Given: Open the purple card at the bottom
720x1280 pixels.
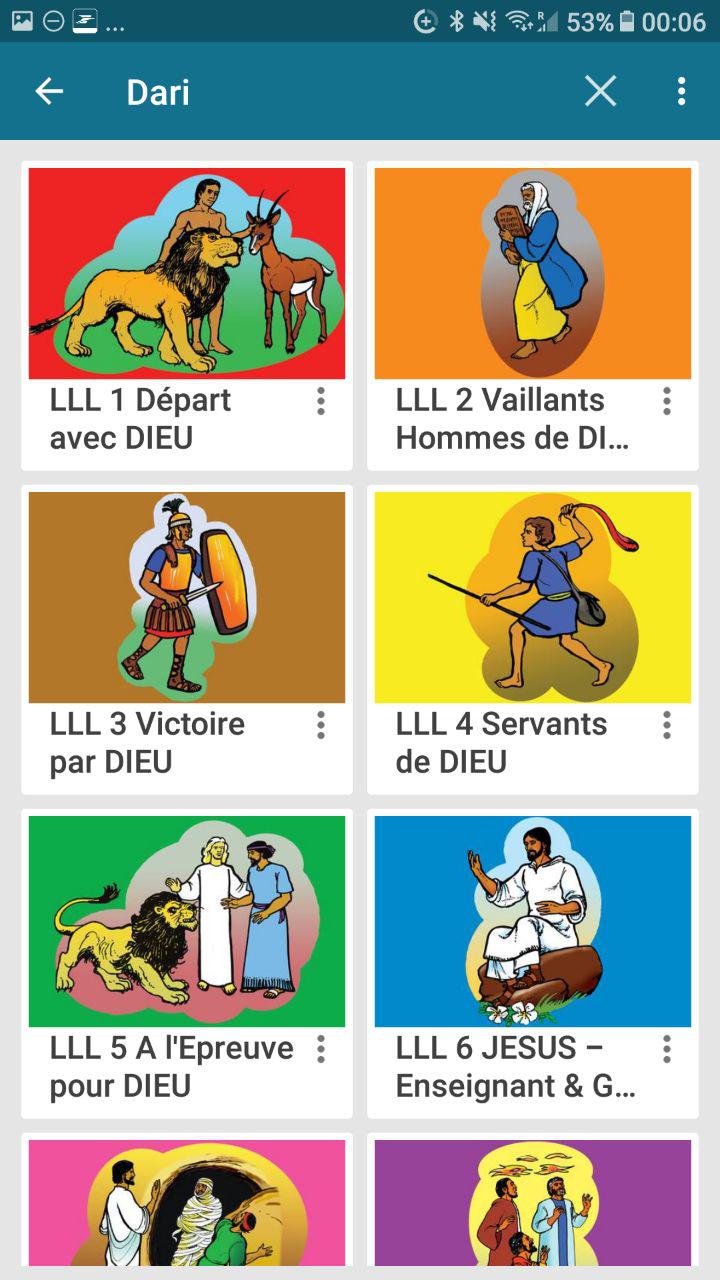Looking at the screenshot, I should point(533,1205).
